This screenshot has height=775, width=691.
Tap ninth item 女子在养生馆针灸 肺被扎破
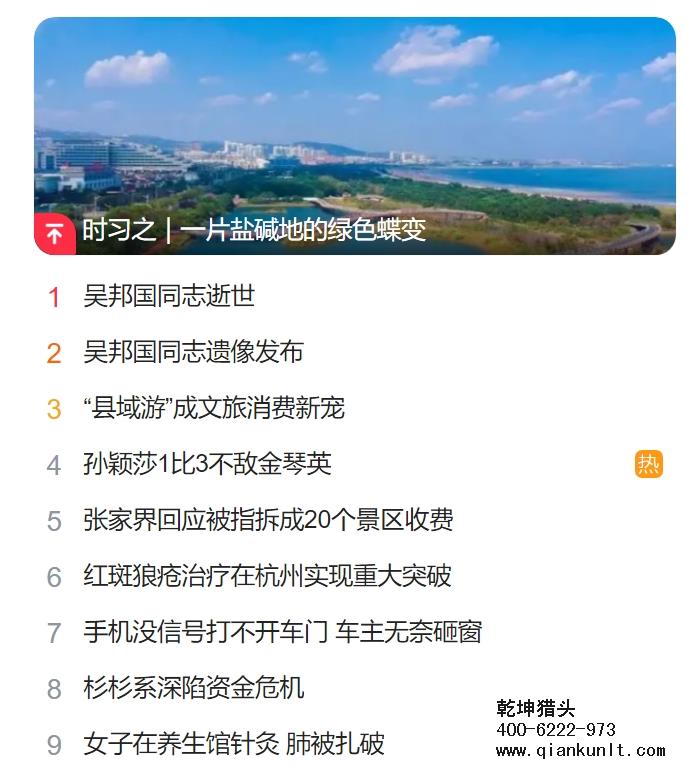(234, 744)
